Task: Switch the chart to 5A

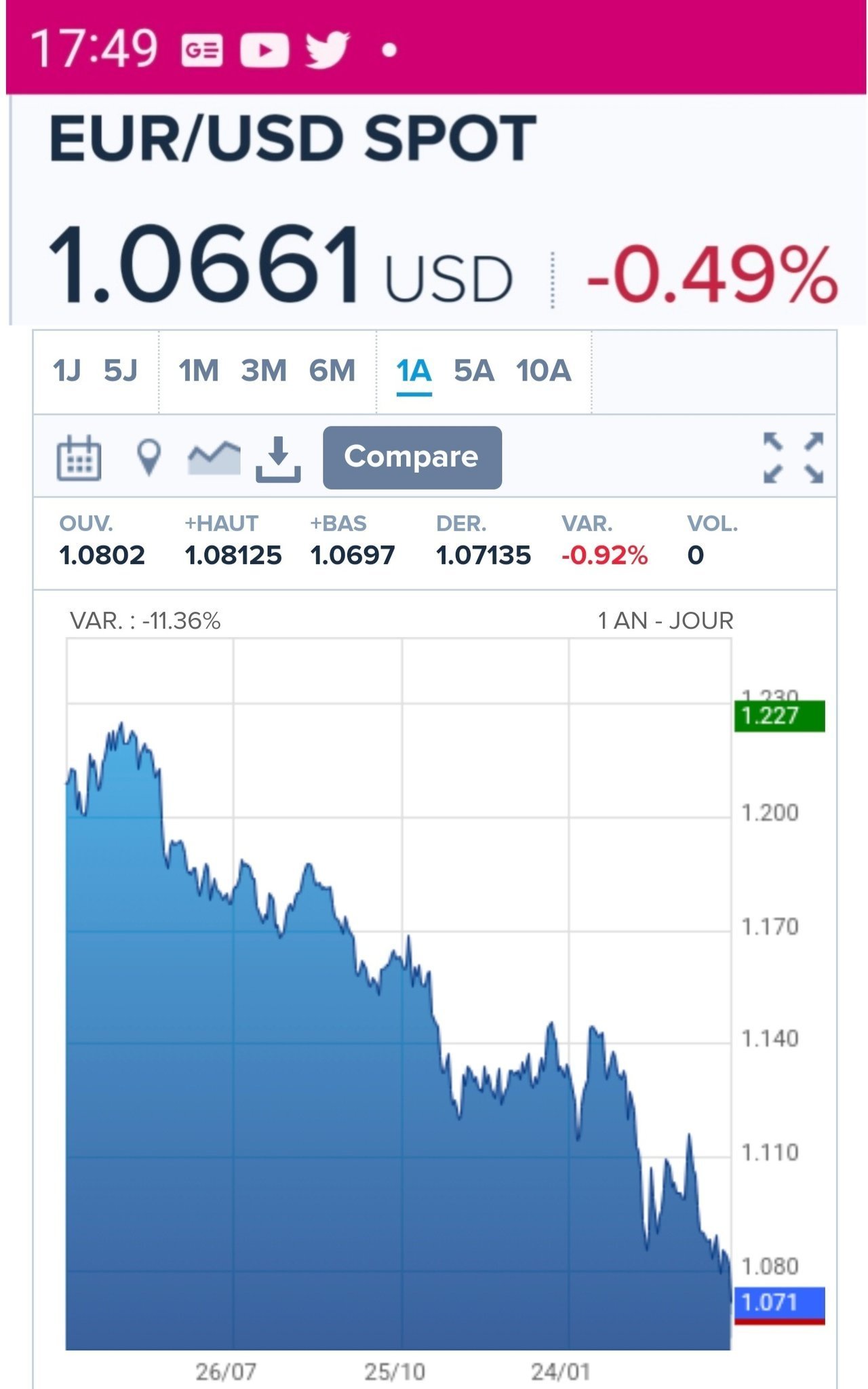Action: click(x=474, y=371)
